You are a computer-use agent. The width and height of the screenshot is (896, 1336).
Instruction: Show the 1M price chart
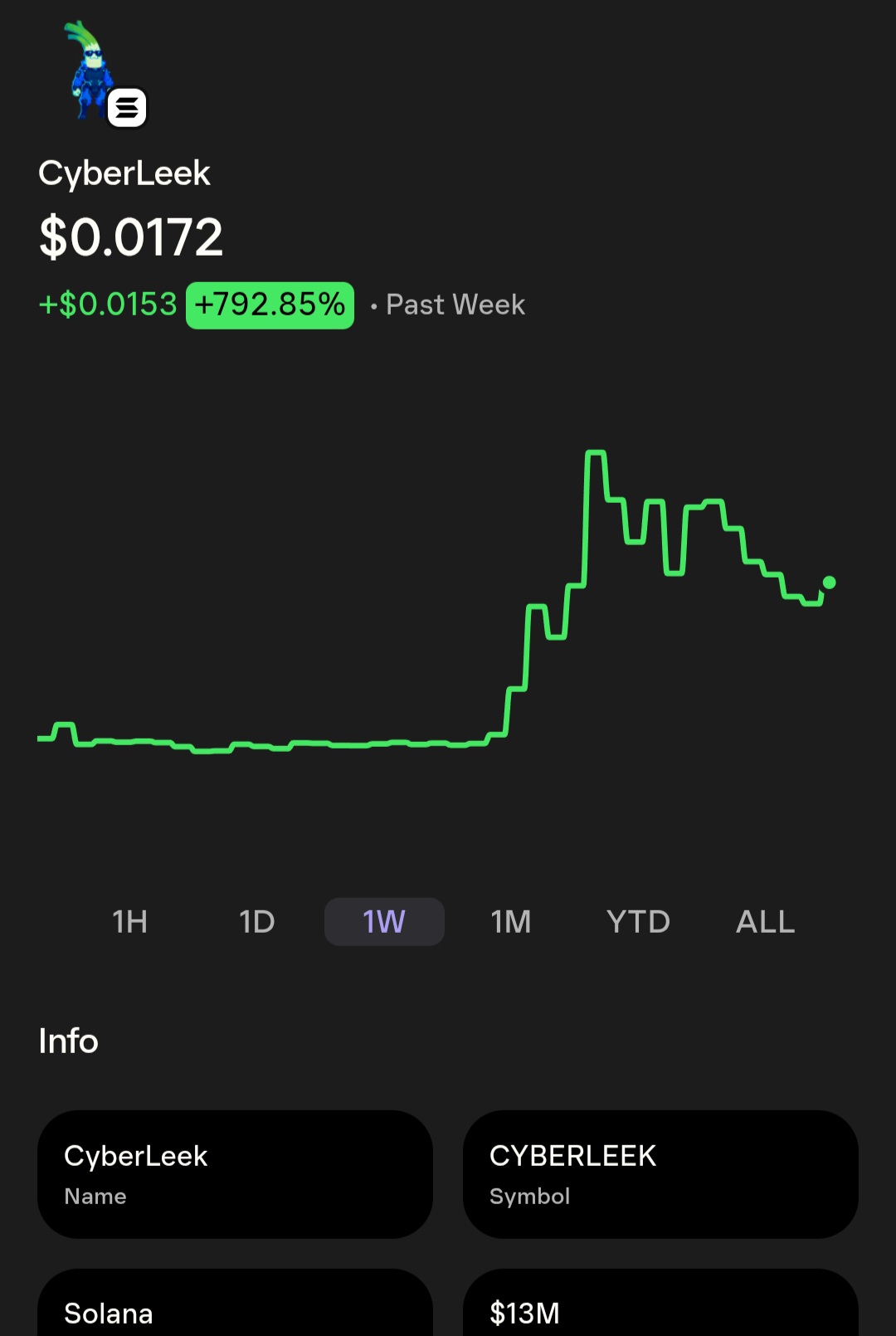click(x=511, y=921)
